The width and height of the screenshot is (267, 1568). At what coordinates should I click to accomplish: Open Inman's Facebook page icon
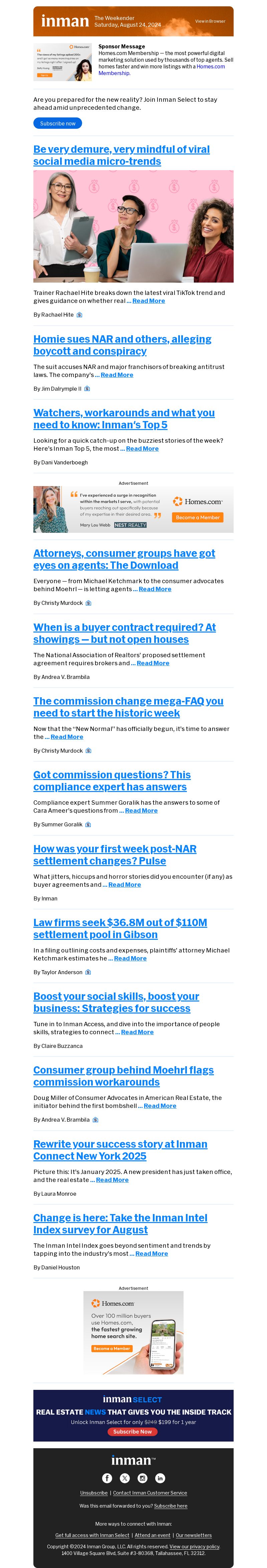pyautogui.click(x=107, y=1478)
